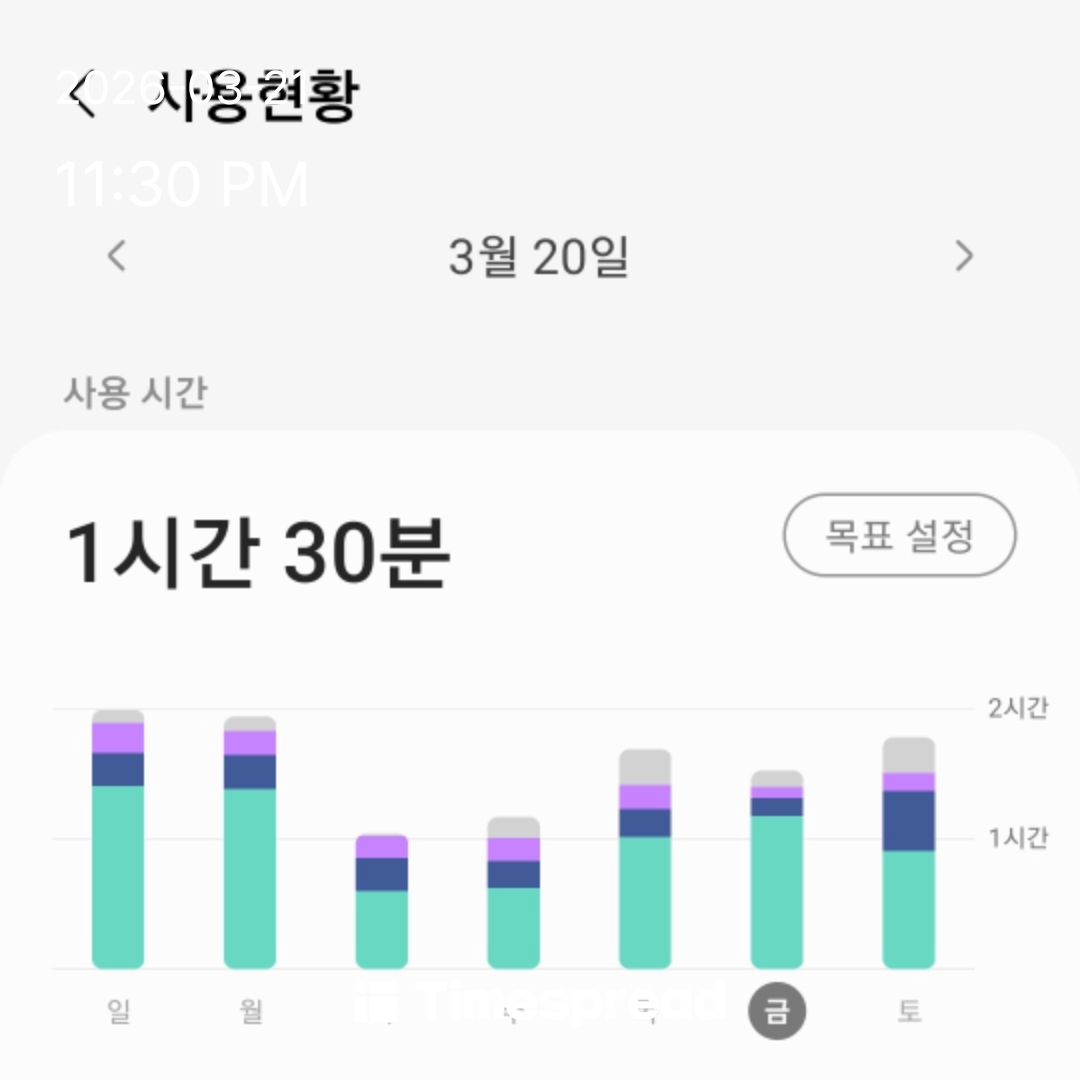1080x1080 pixels.
Task: Go to the previous day before 3월 20일
Action: point(117,256)
